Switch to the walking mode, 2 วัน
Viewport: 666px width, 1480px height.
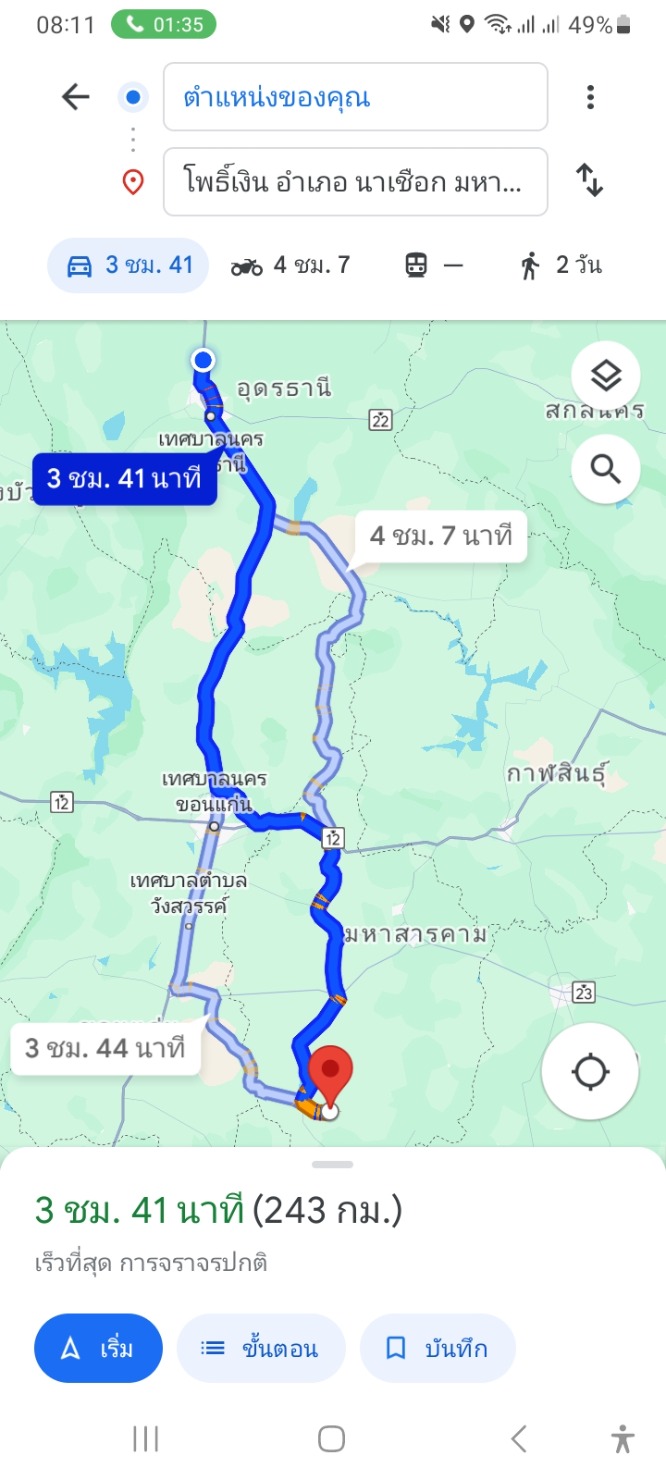click(x=561, y=266)
